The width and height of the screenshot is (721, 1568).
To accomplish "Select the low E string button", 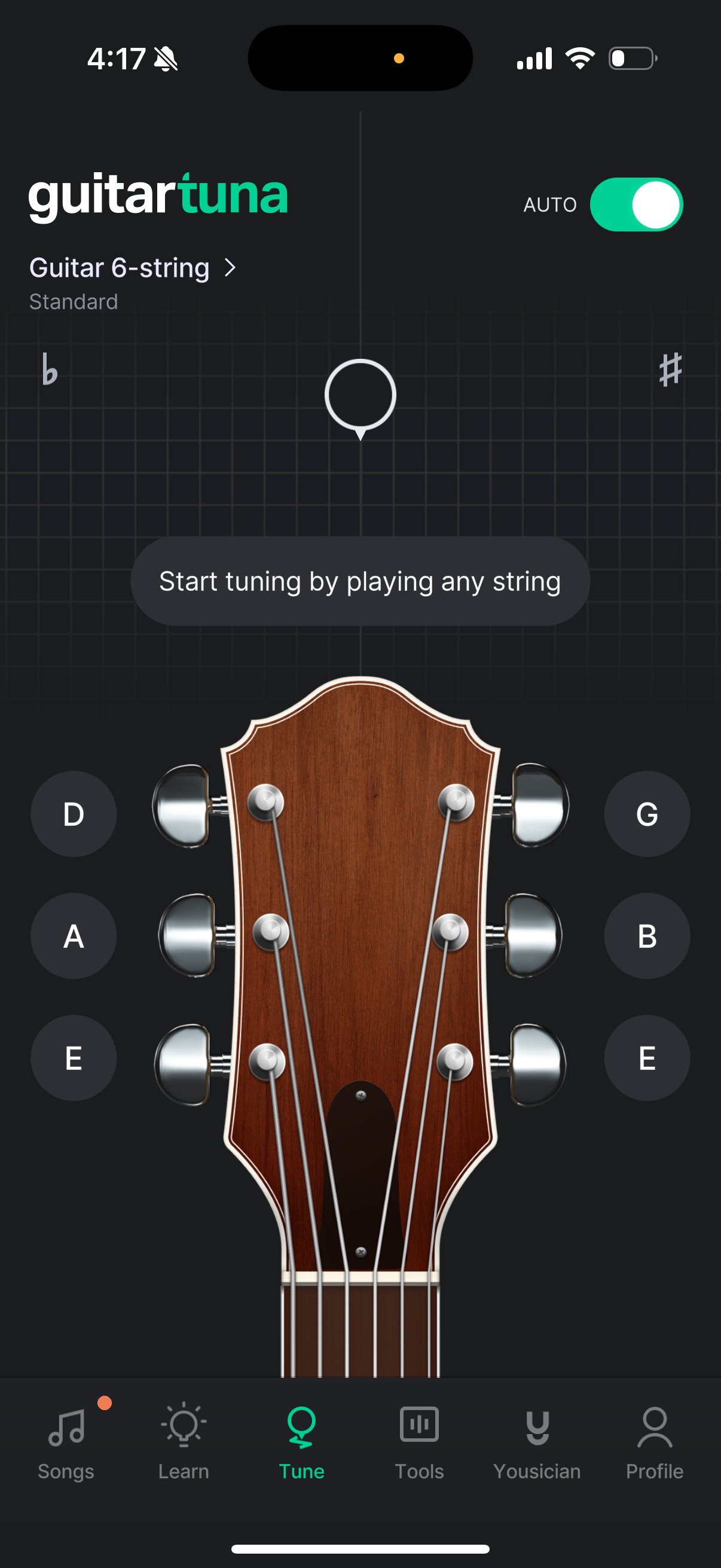I will pyautogui.click(x=74, y=1058).
